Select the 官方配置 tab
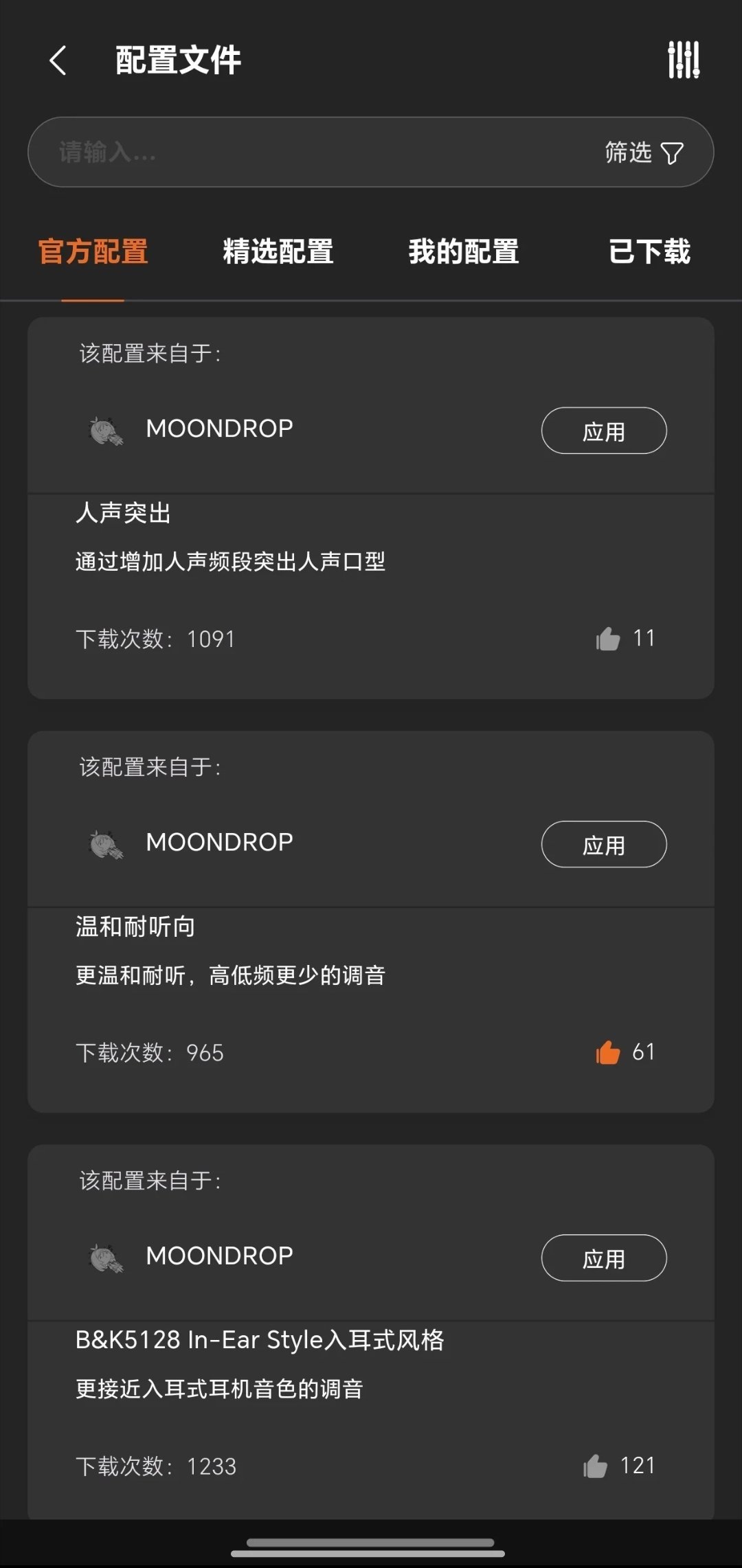This screenshot has height=1568, width=742. click(93, 251)
